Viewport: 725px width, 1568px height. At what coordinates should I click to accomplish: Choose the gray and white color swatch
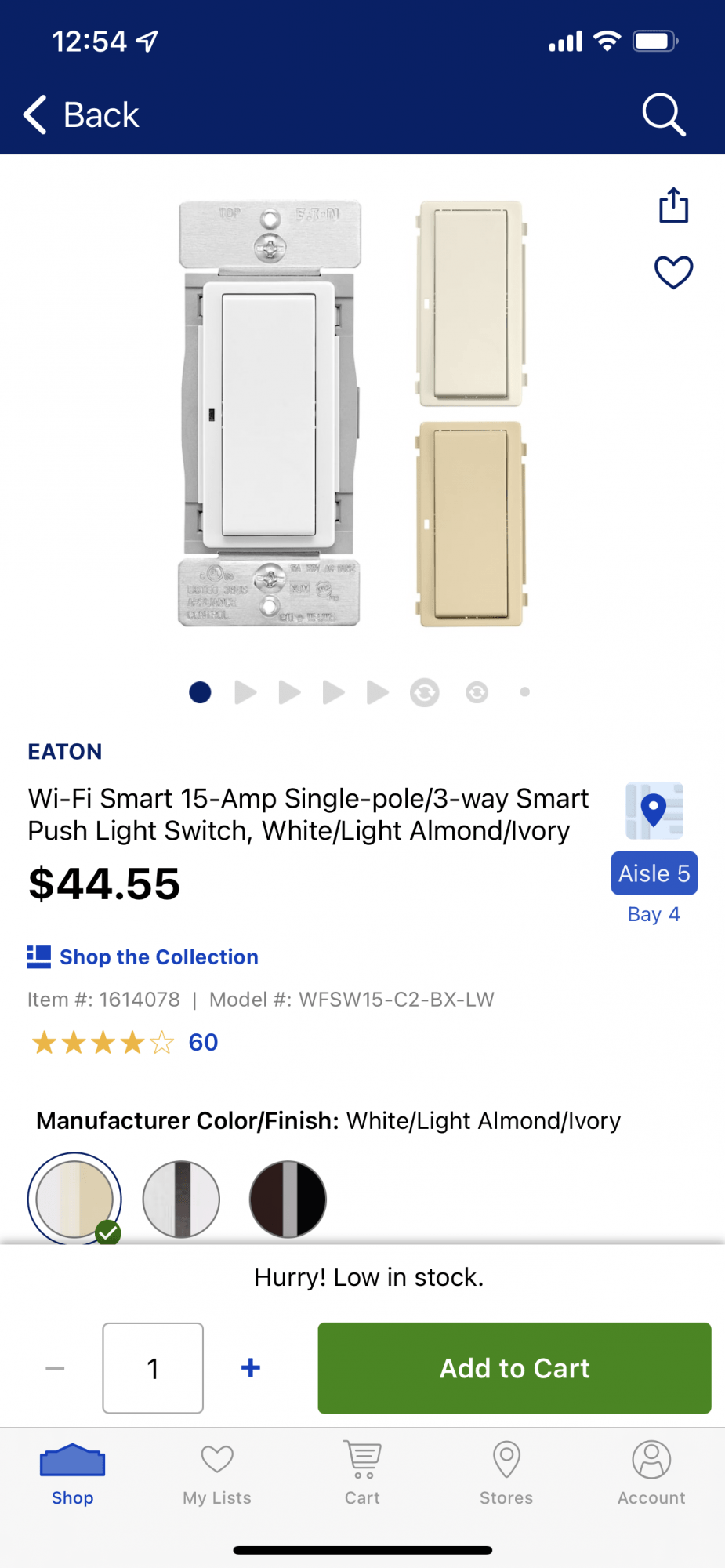181,1199
